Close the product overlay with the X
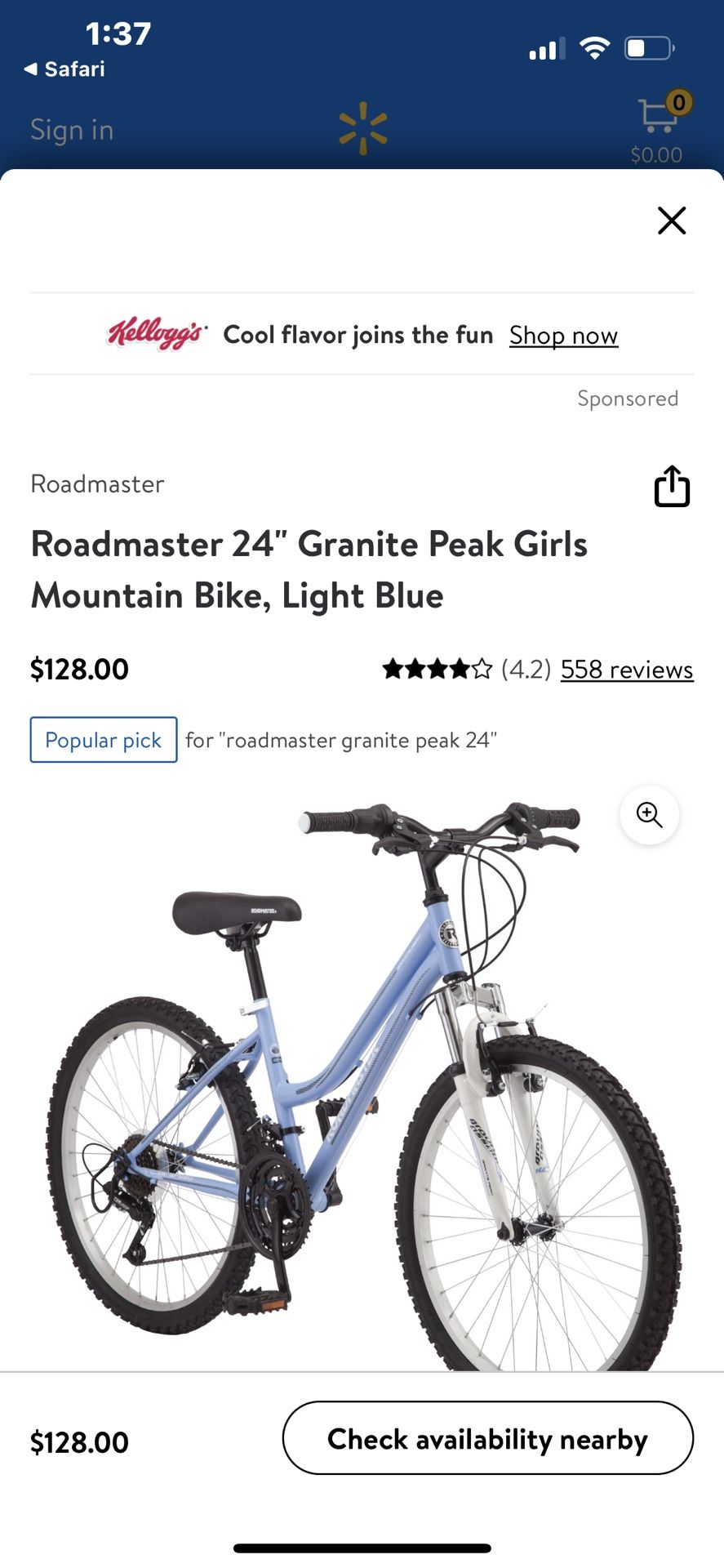 (671, 220)
